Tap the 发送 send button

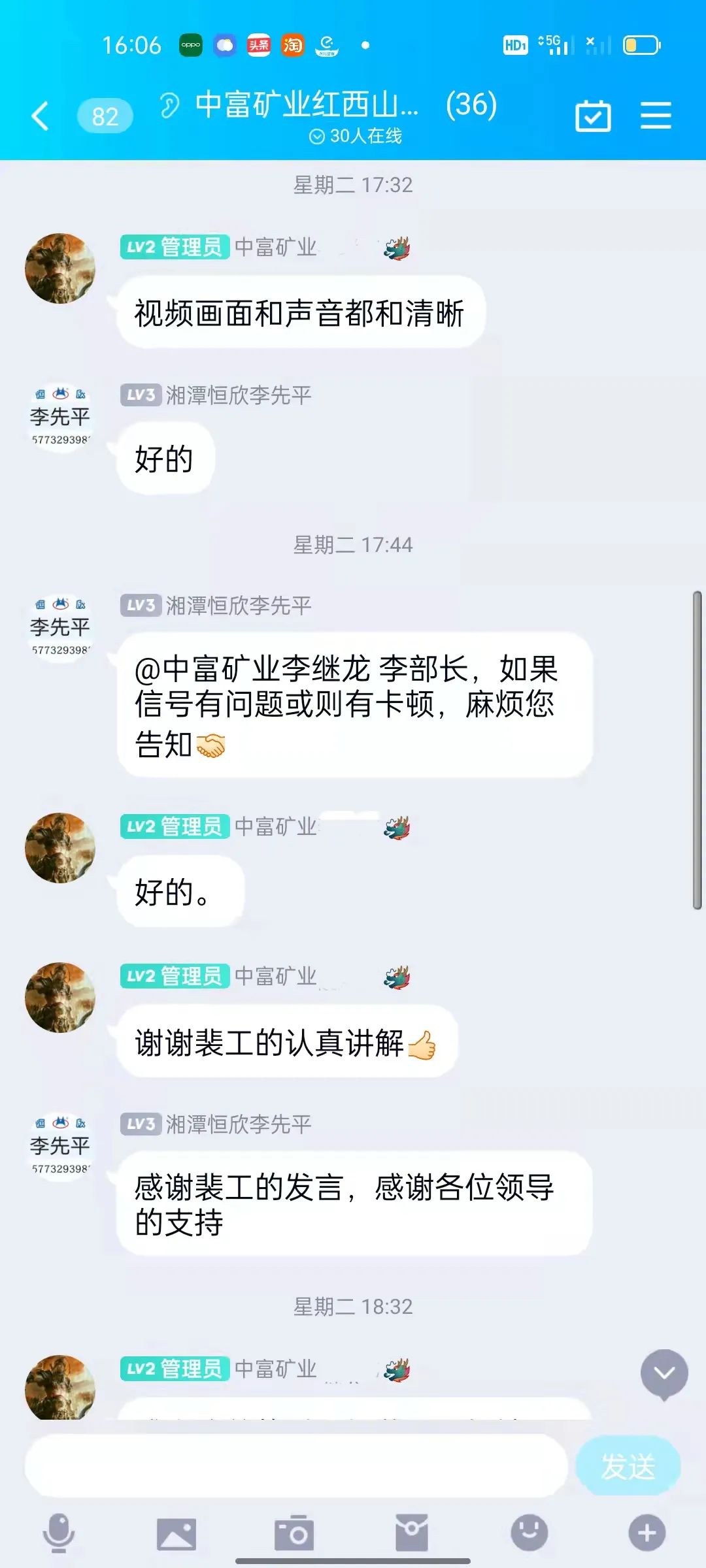click(628, 1466)
